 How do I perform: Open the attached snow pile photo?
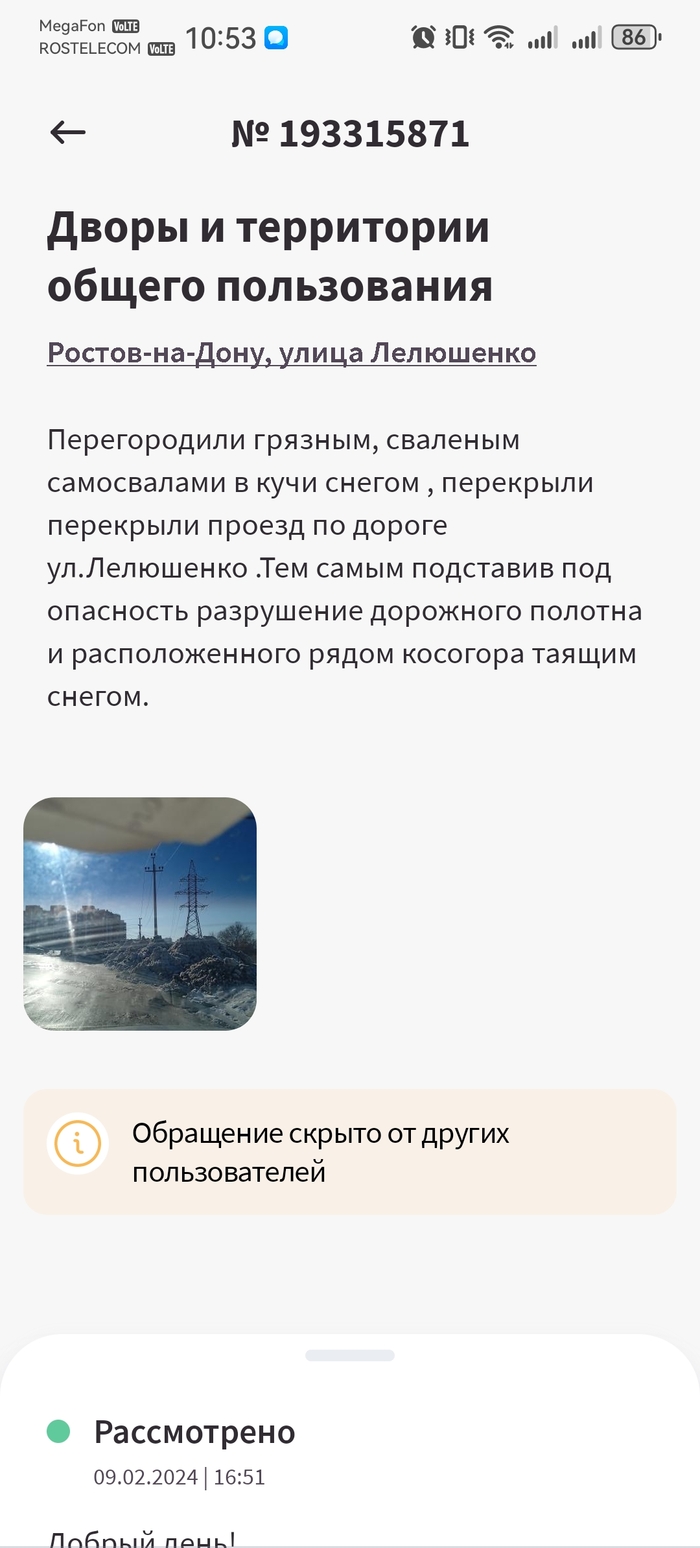point(140,913)
